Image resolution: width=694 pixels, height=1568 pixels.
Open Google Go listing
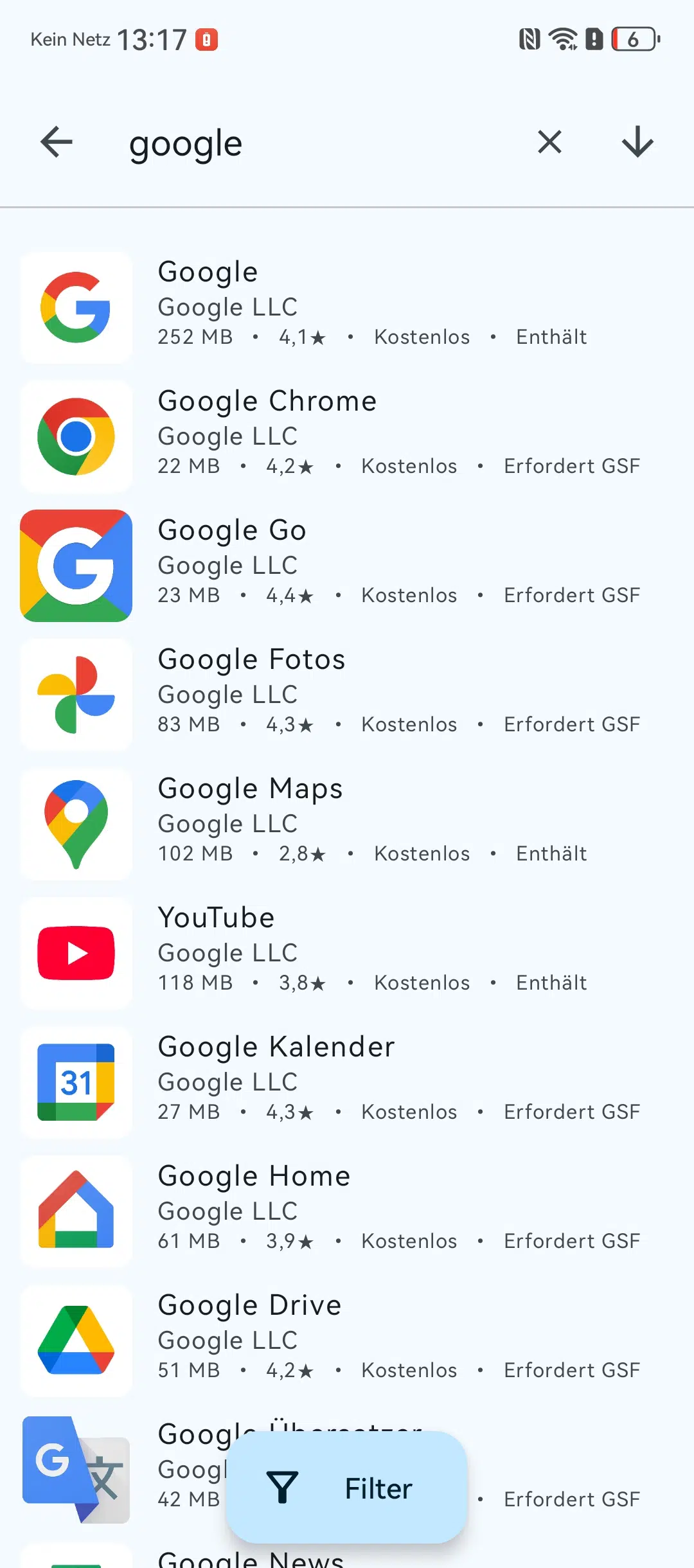347,566
